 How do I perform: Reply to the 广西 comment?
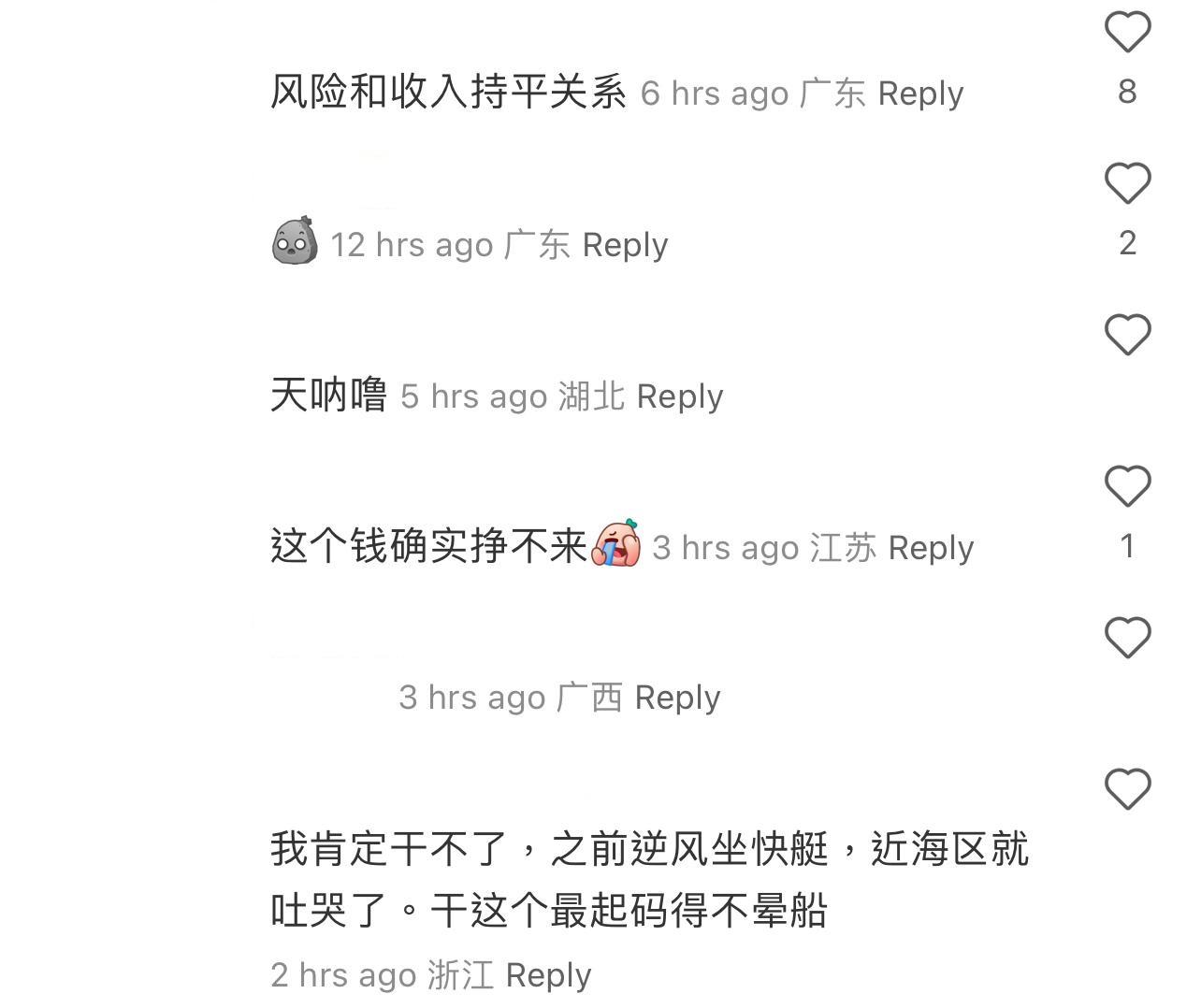pyautogui.click(x=677, y=698)
